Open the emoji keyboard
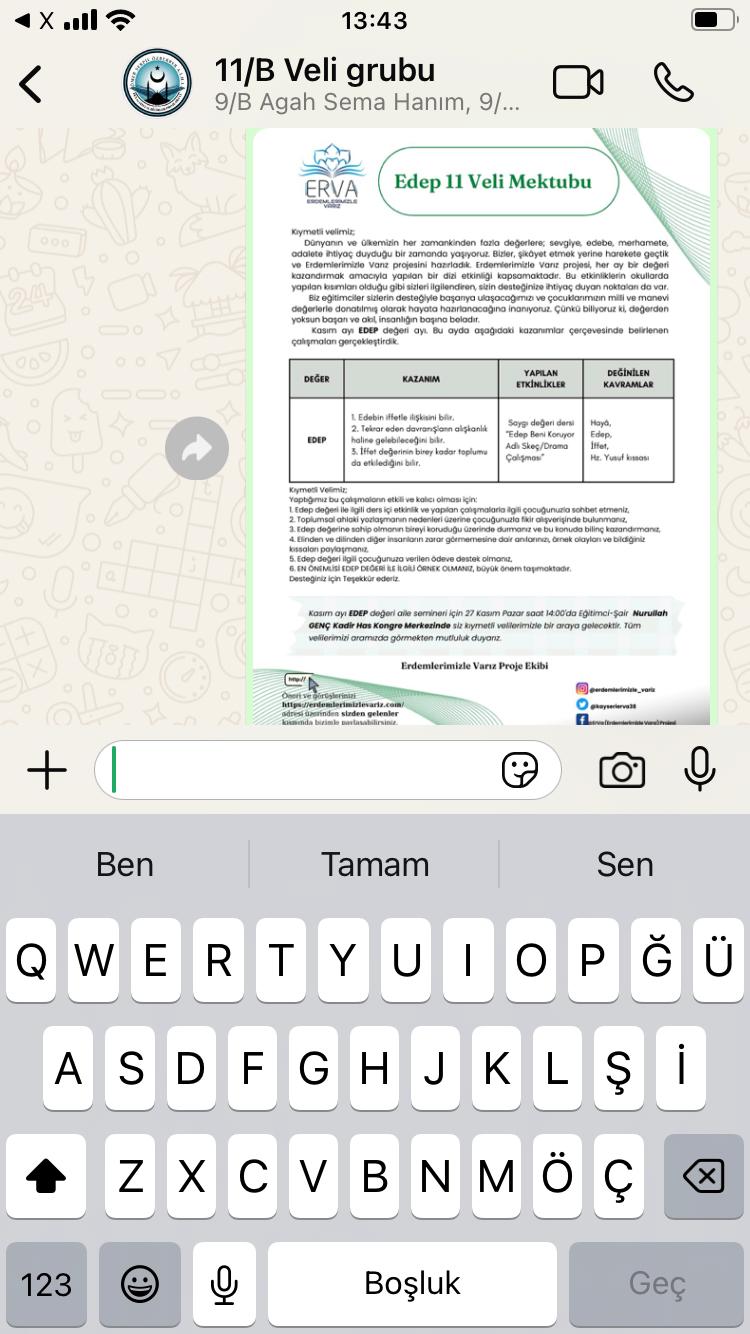This screenshot has height=1334, width=750. click(x=140, y=1284)
